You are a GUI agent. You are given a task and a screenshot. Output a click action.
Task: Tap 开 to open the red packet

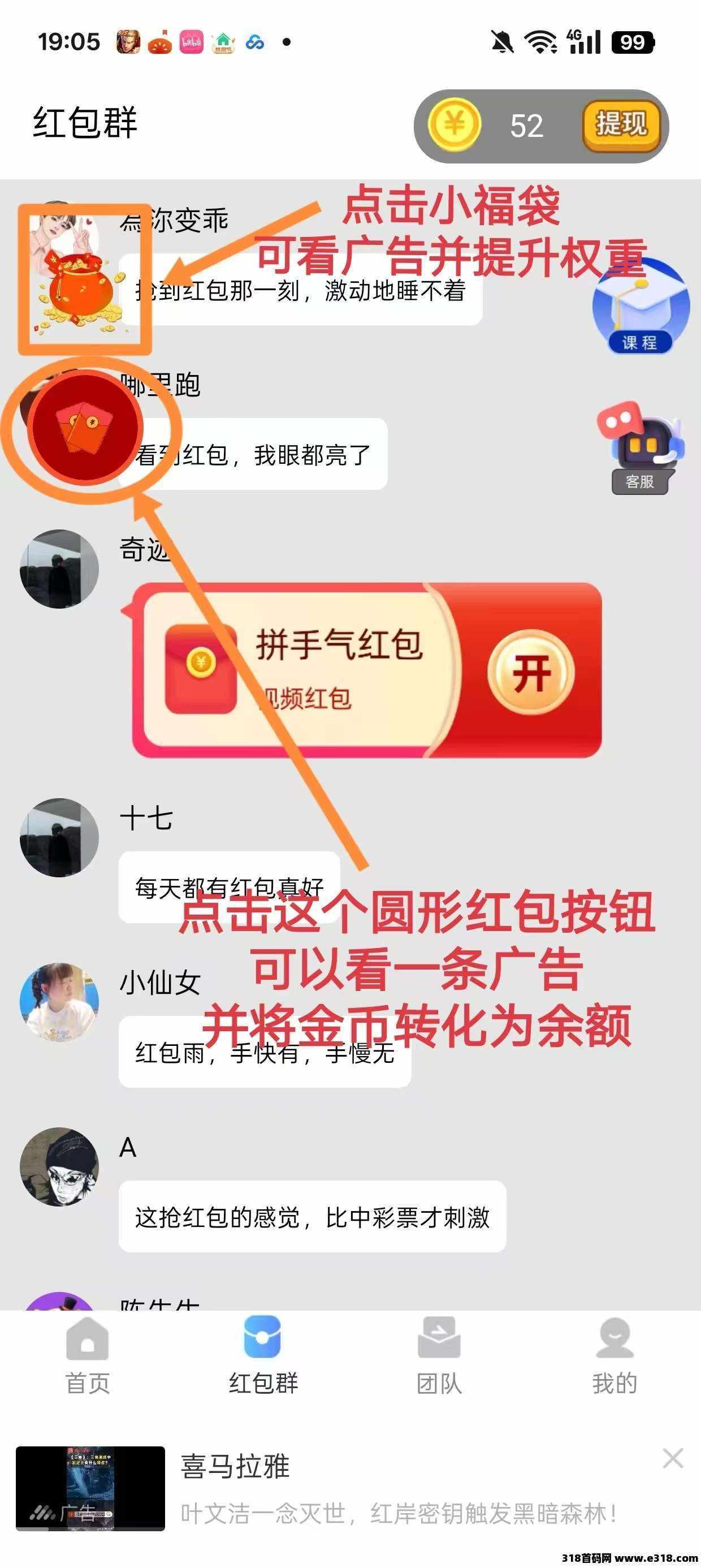531,673
